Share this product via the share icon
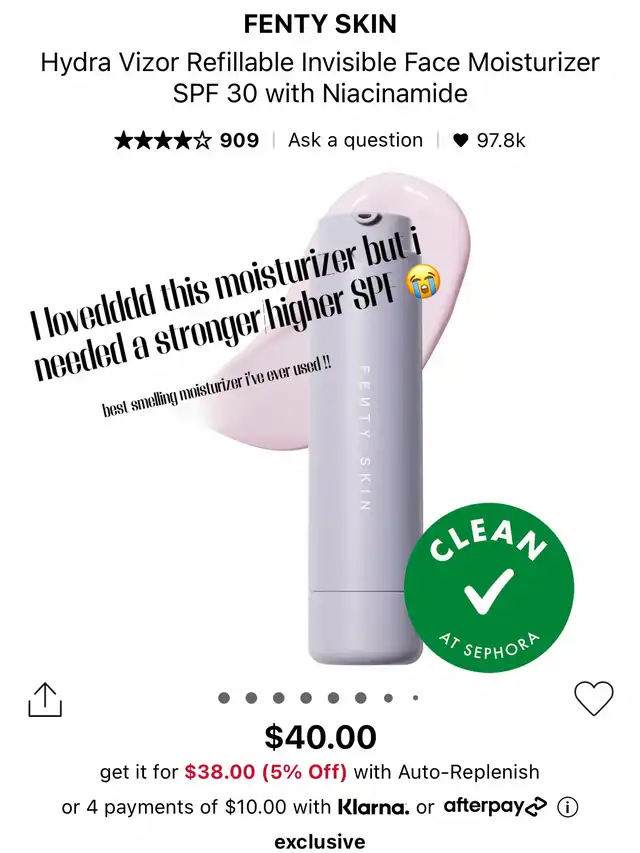 click(x=45, y=700)
